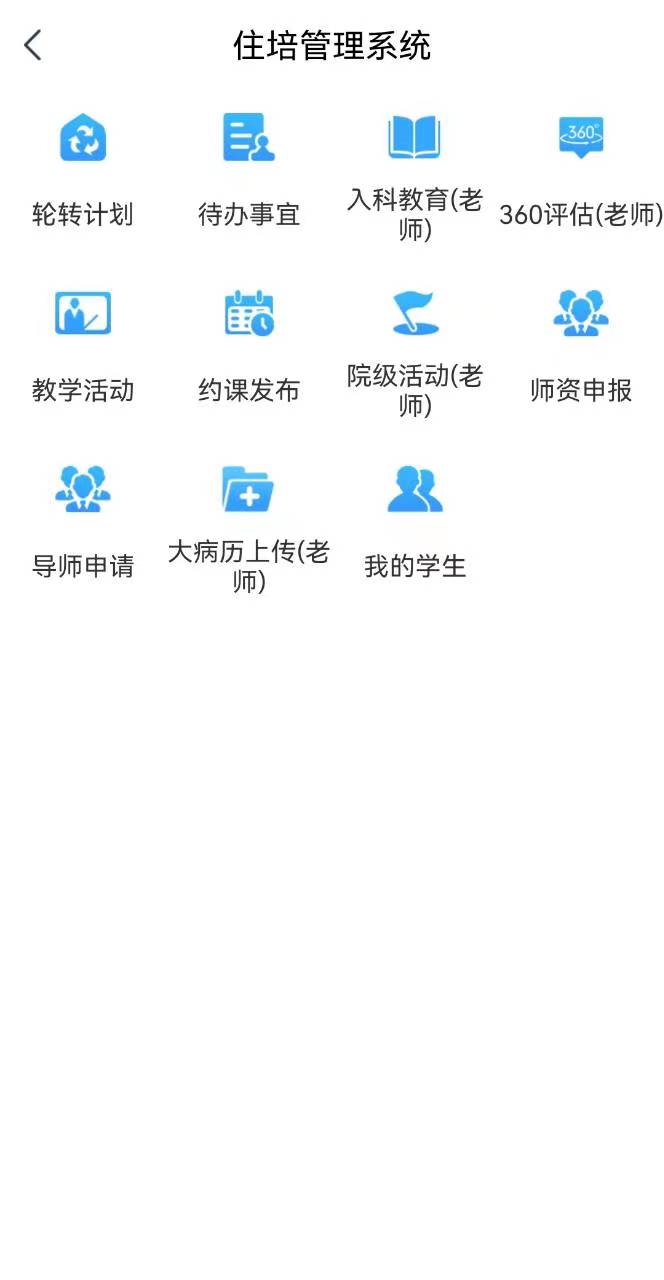Image resolution: width=664 pixels, height=1280 pixels.
Task: View 我的学生
Action: (415, 522)
